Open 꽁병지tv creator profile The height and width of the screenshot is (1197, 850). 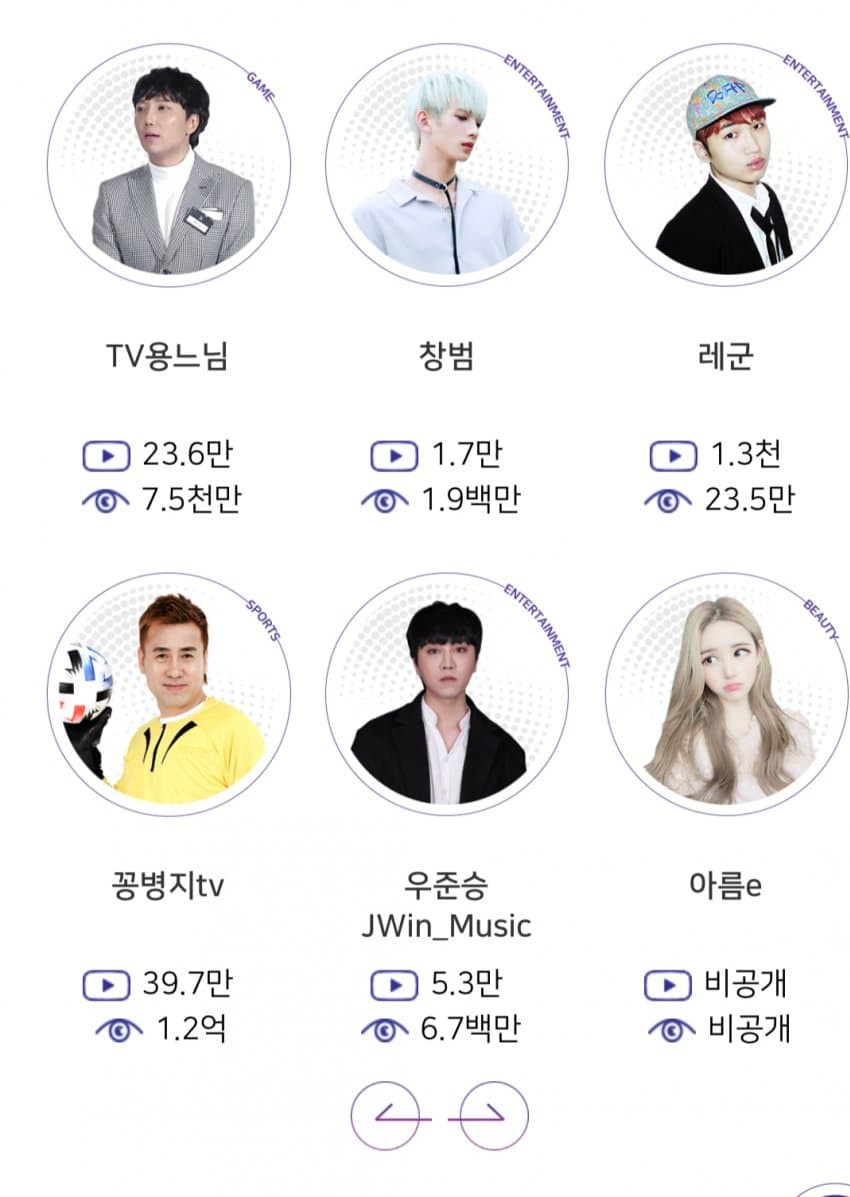[168, 694]
